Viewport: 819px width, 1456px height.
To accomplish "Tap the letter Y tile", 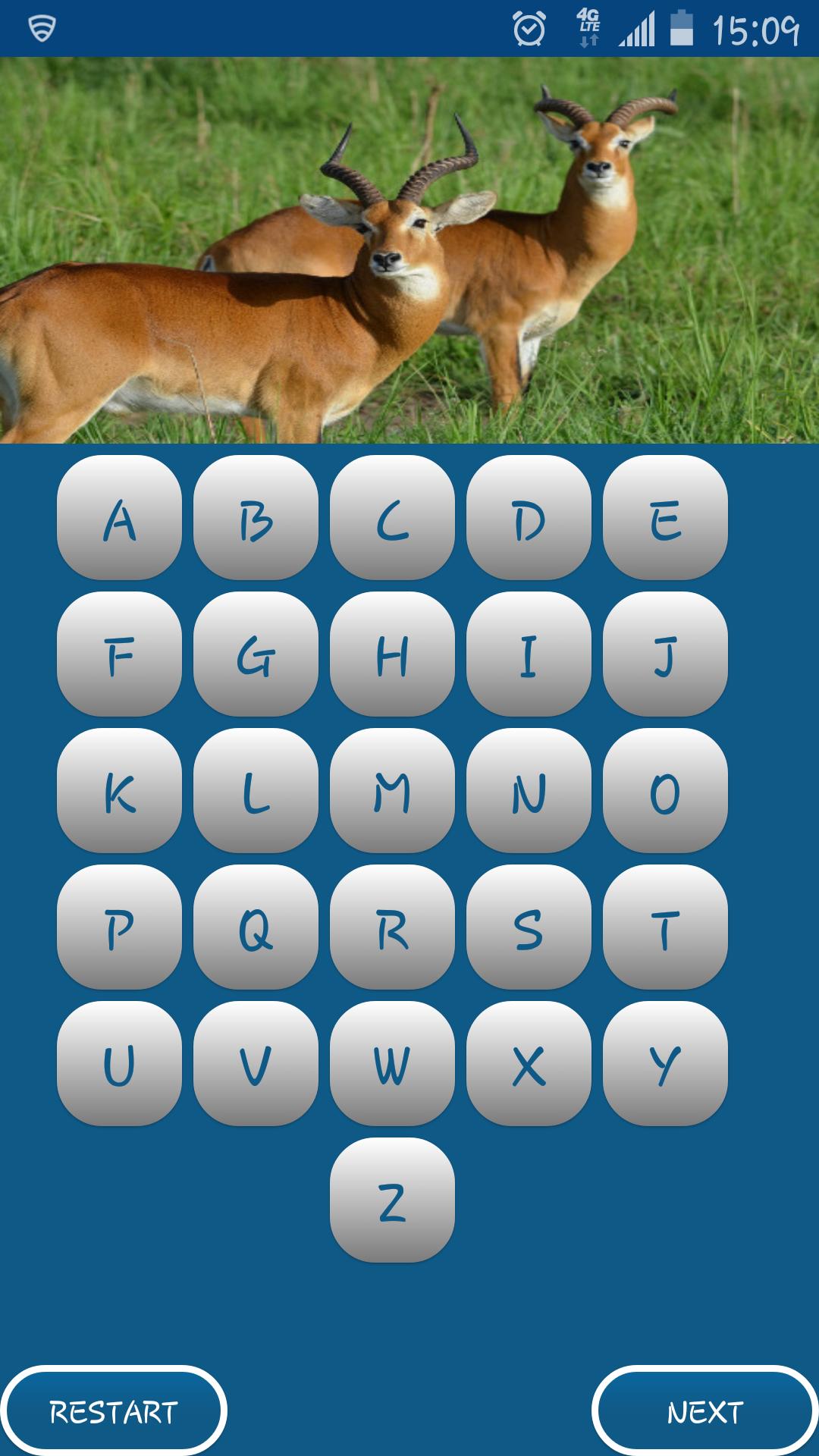I will 665,1064.
